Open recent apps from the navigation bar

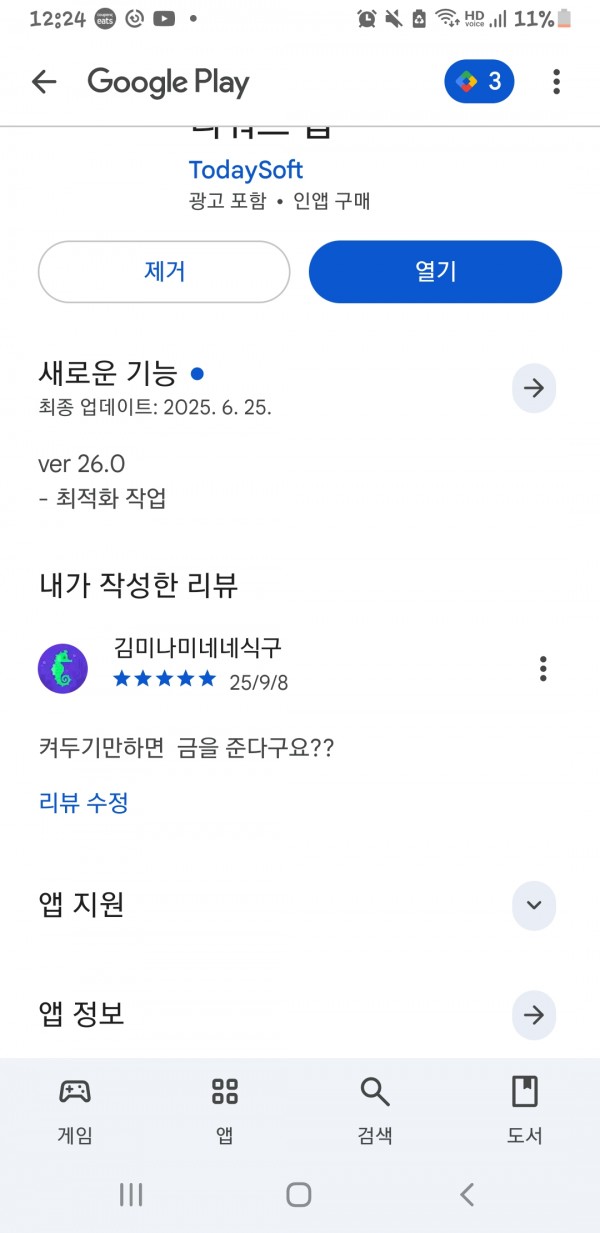[x=131, y=1194]
